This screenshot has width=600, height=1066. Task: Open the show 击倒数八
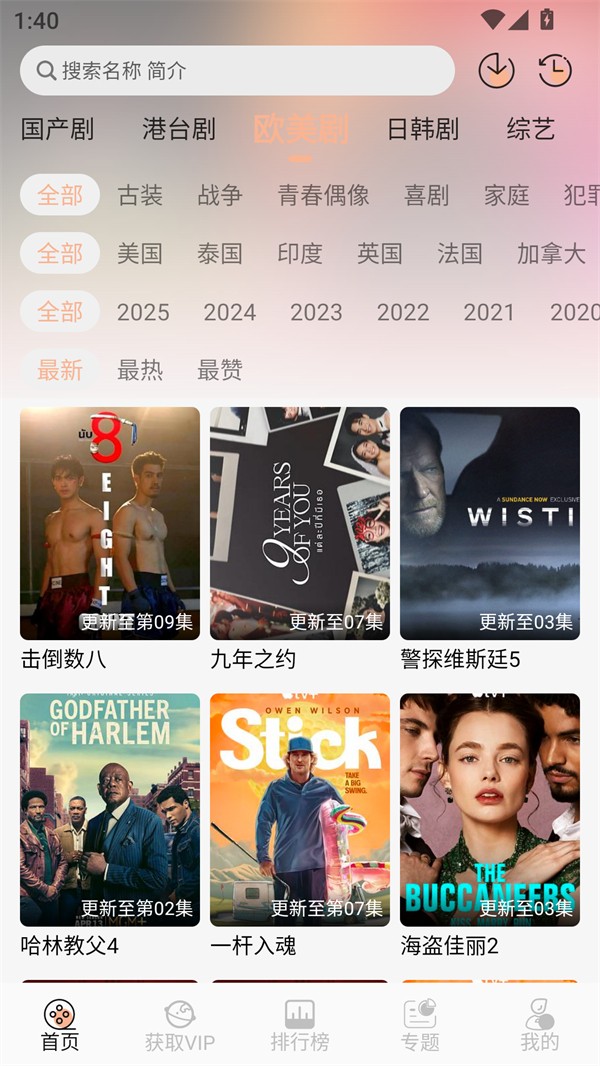coord(110,523)
